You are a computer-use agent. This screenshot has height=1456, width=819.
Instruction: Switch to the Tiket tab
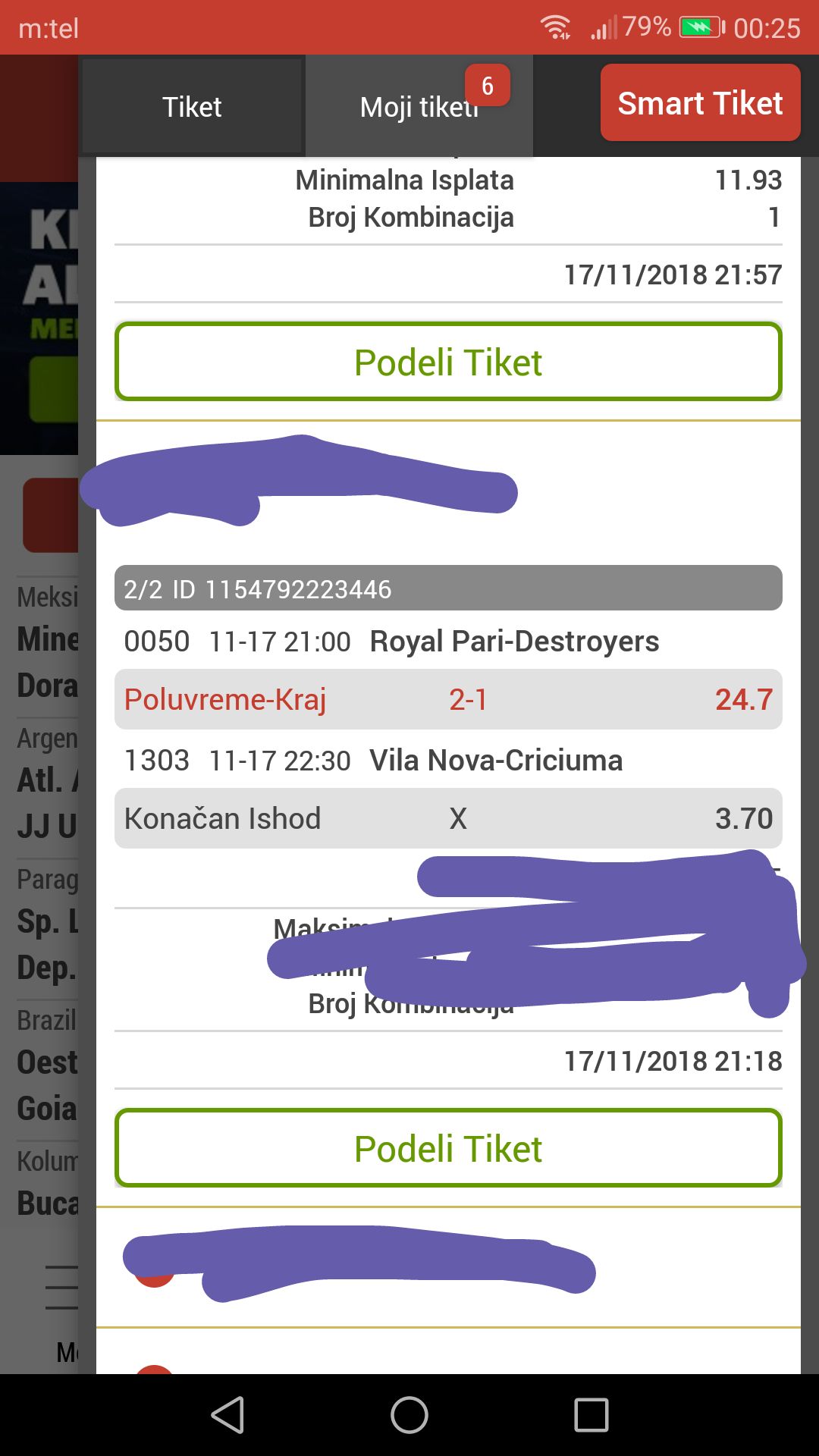[192, 107]
